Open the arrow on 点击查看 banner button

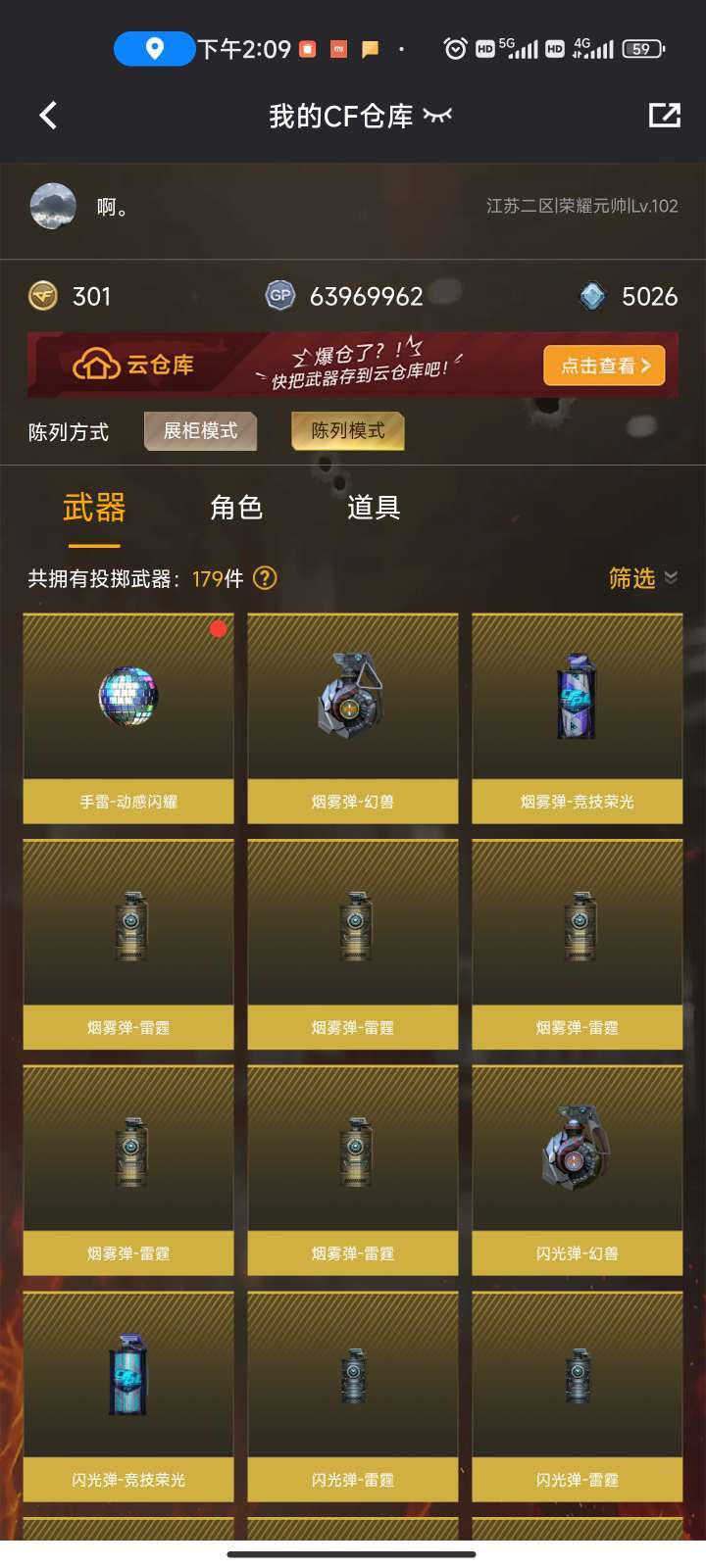tap(646, 365)
